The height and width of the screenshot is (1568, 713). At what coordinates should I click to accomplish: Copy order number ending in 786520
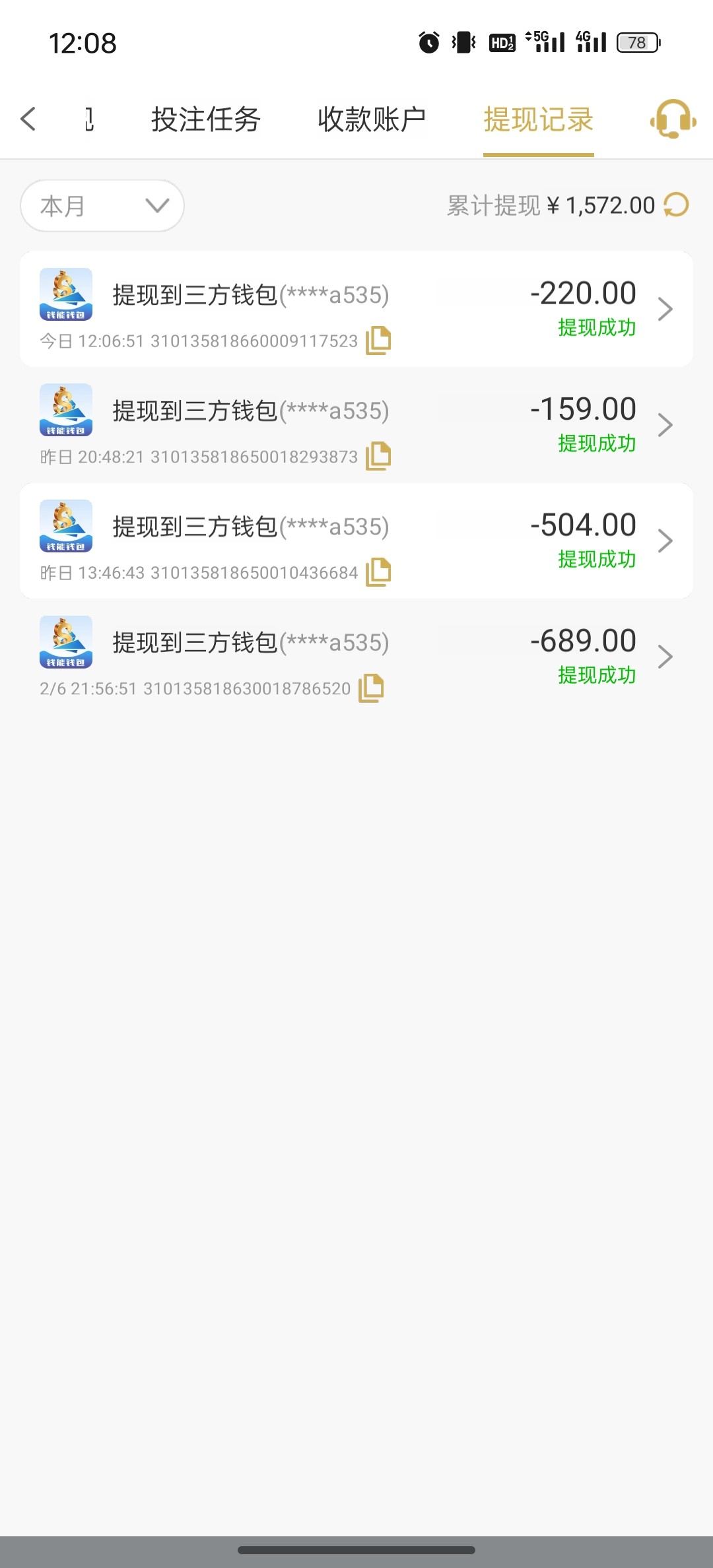click(x=371, y=688)
